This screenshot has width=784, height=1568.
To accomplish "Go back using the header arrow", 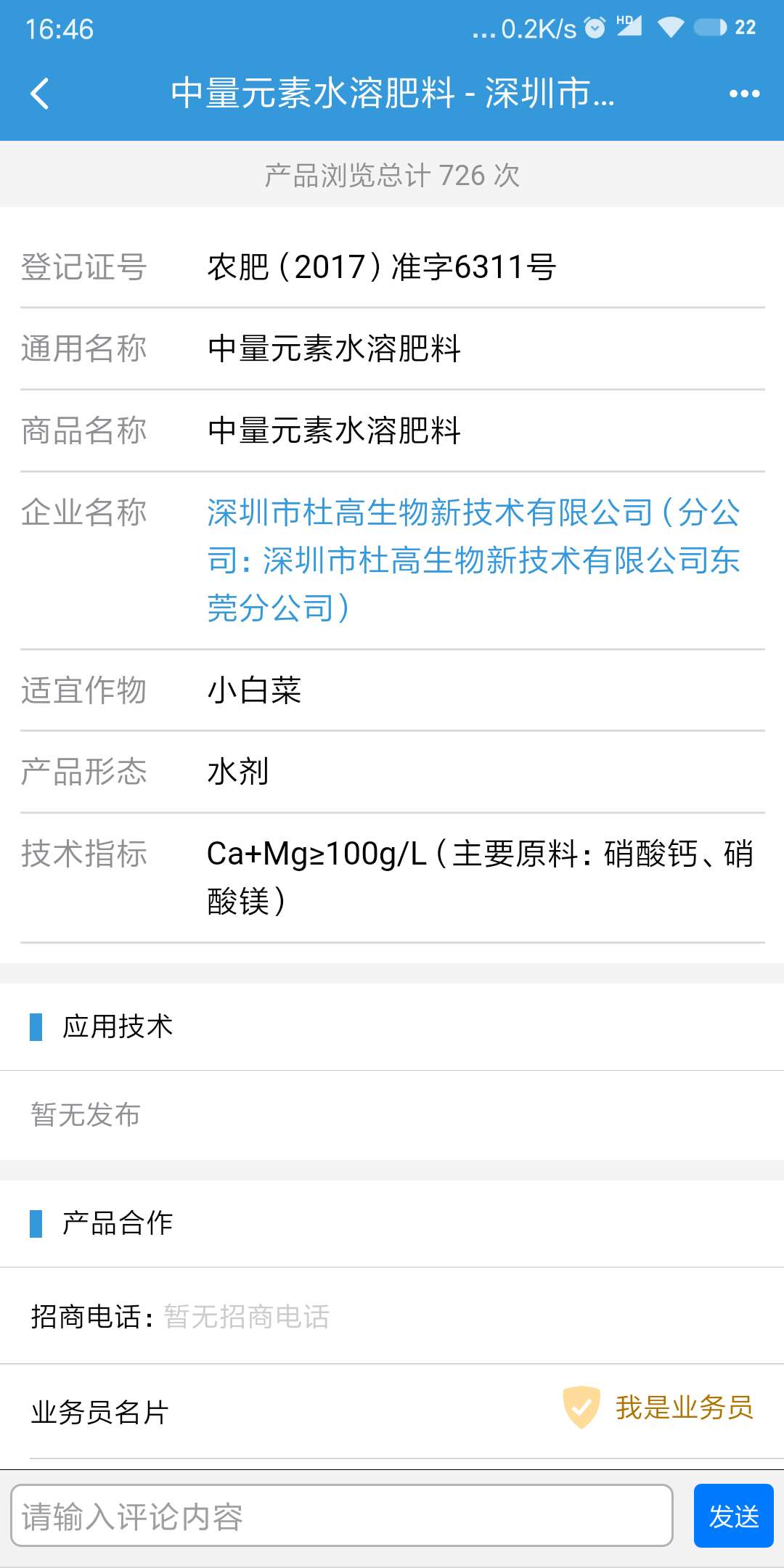I will pos(40,94).
